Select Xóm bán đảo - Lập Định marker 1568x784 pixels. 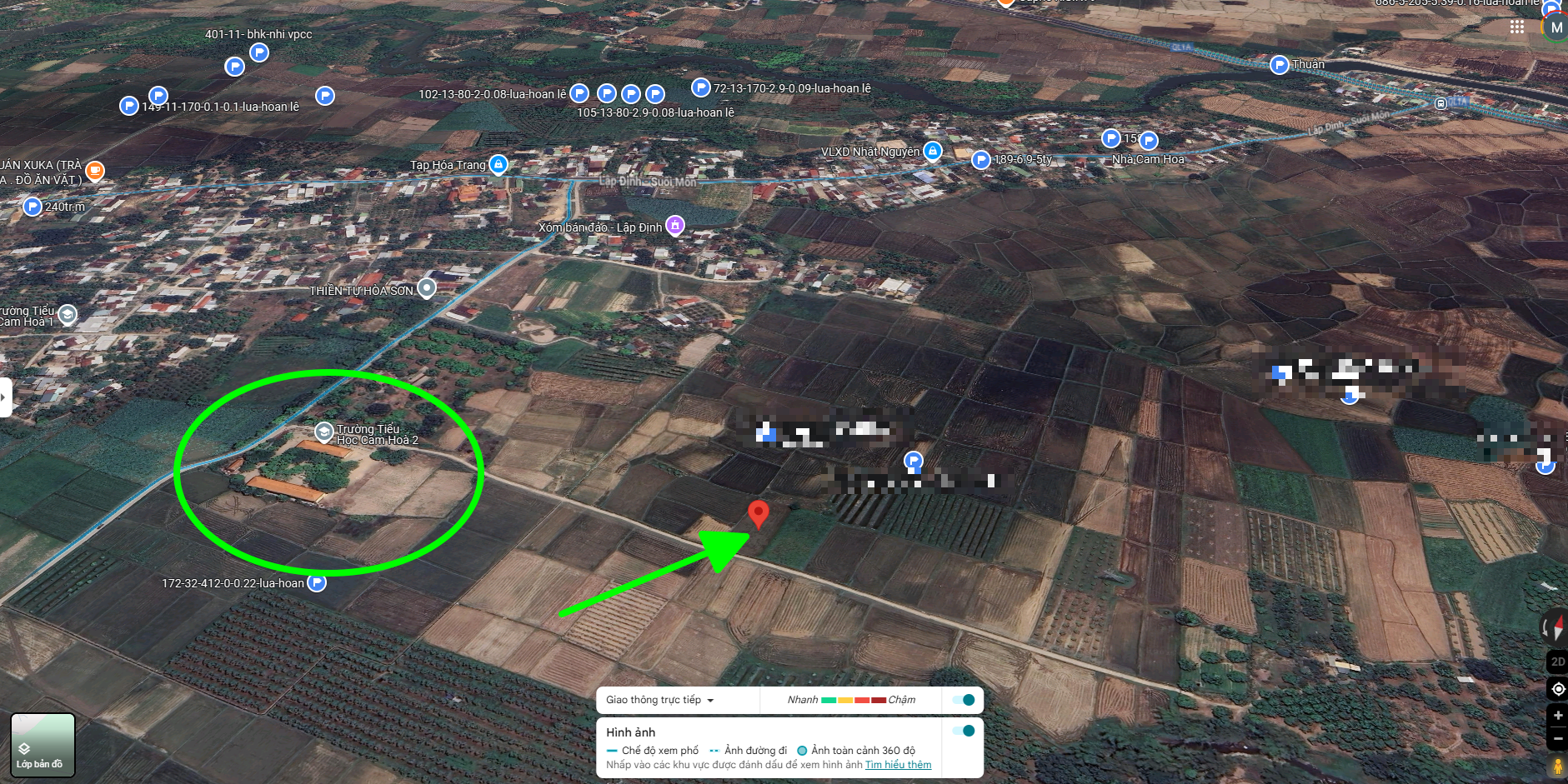click(x=675, y=225)
